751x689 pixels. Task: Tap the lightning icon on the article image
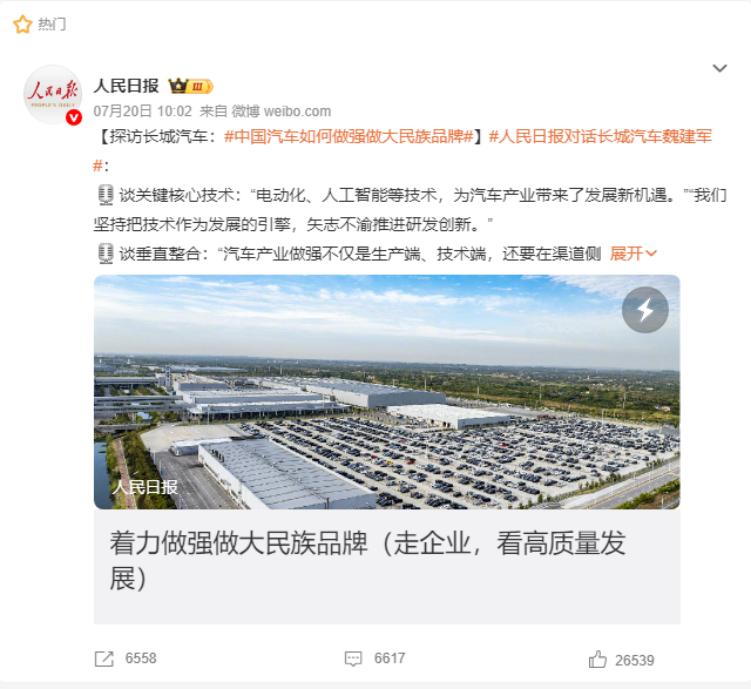645,310
